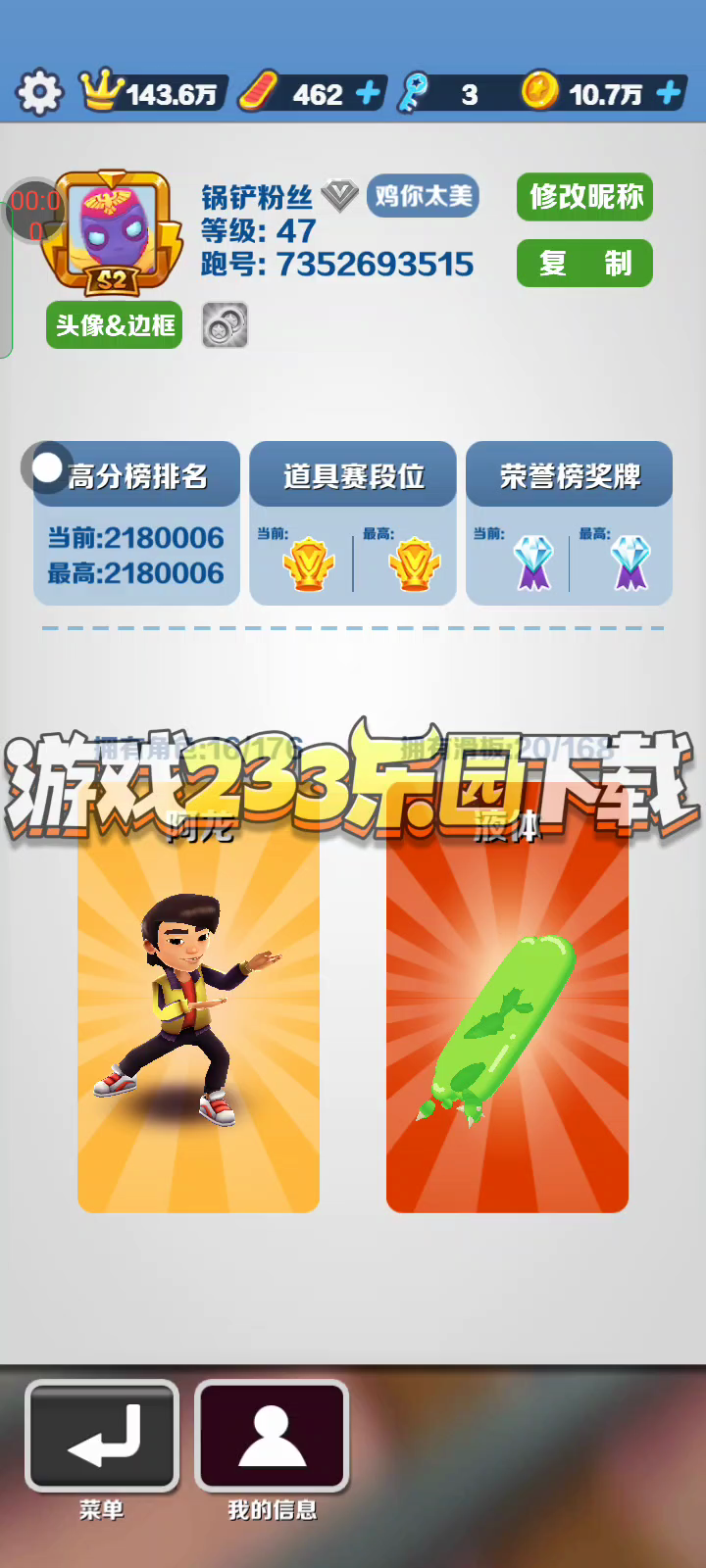
Task: Tap the 鸡你太美 title badge
Action: 423,196
